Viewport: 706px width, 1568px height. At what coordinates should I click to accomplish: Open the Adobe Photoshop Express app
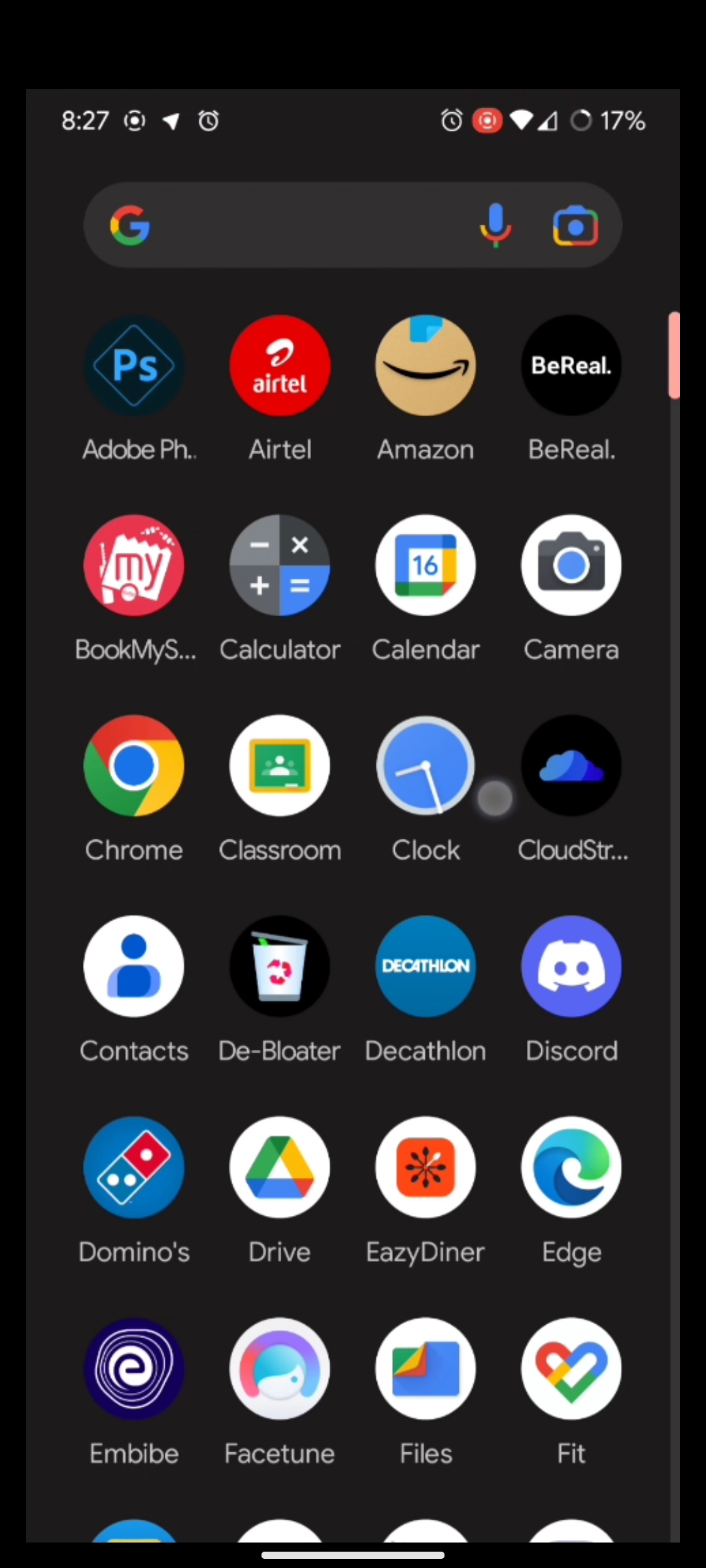[134, 365]
